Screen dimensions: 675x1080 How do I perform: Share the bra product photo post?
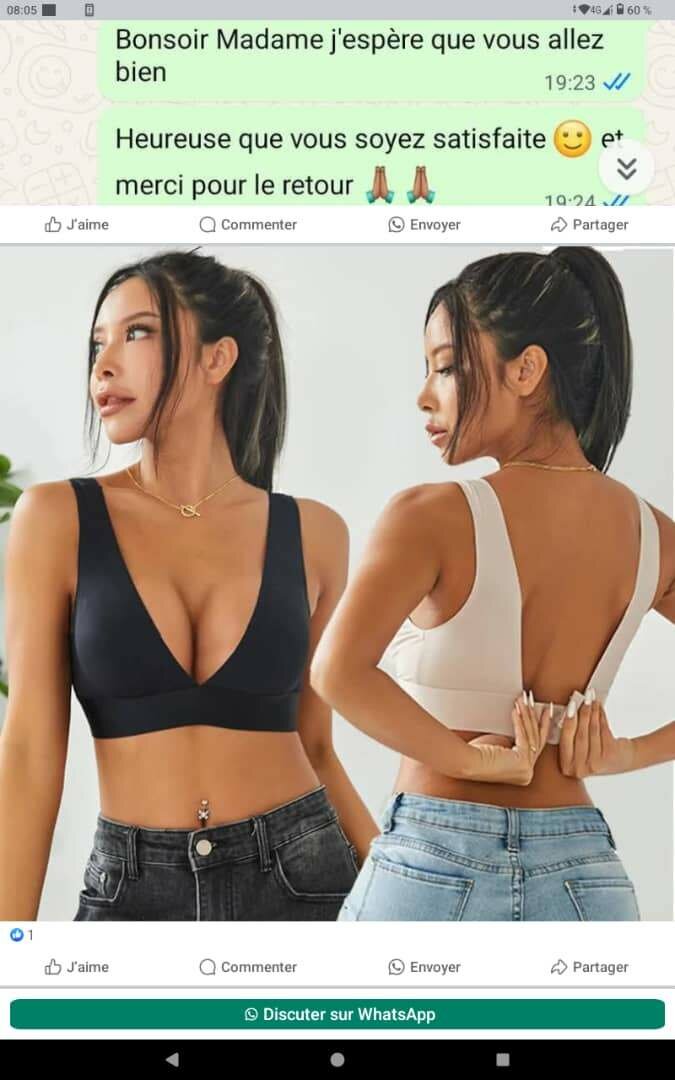(589, 967)
